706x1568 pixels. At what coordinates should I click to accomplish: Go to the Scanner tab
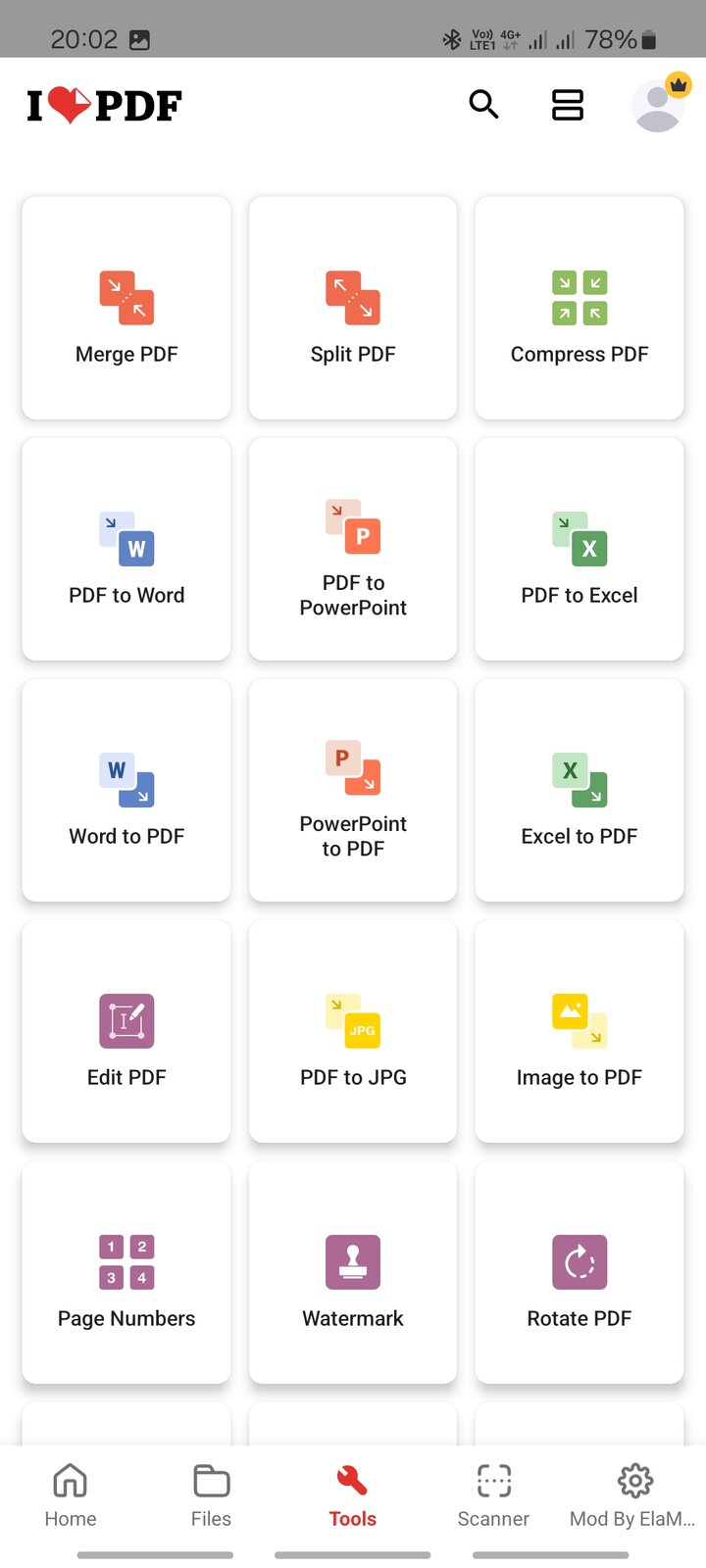pos(493,1495)
